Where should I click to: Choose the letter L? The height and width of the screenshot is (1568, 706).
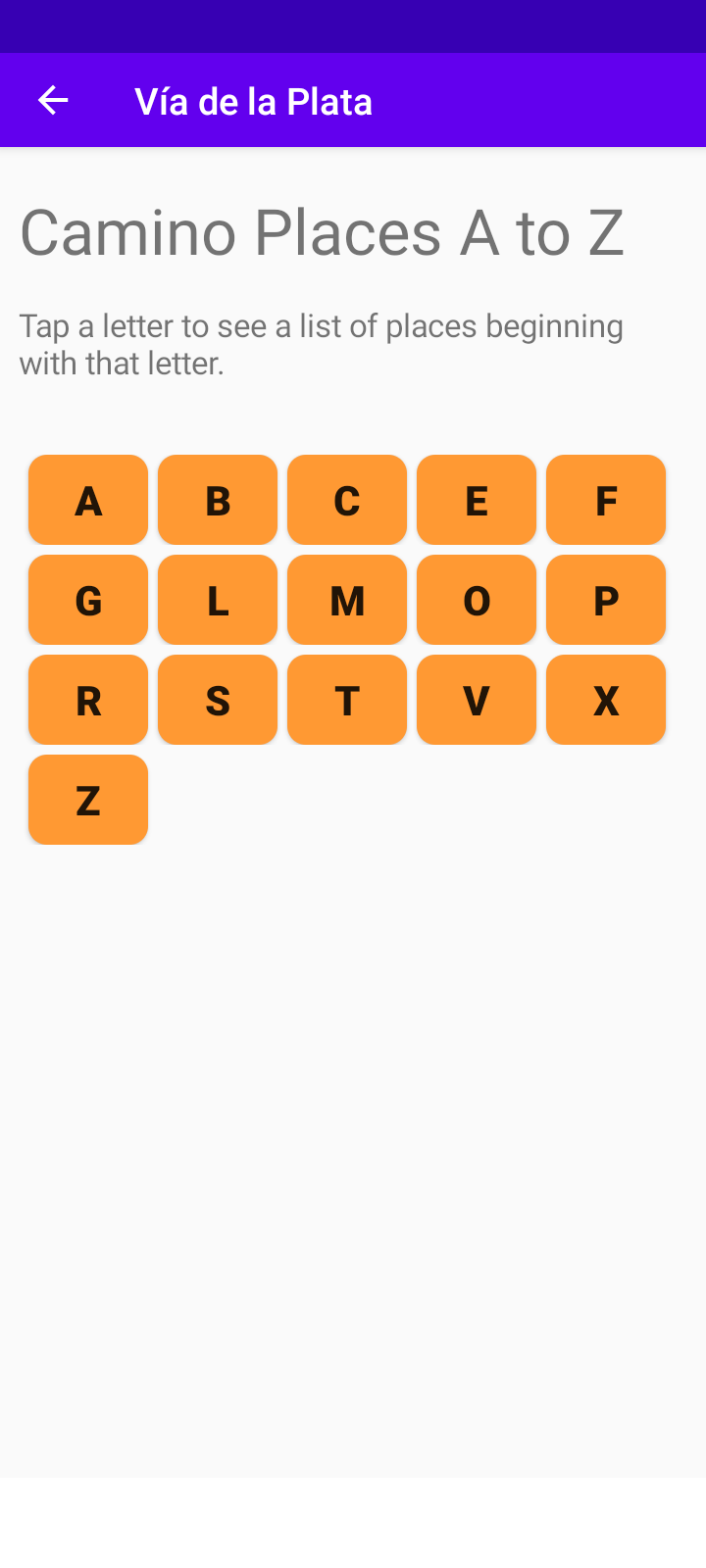click(218, 600)
